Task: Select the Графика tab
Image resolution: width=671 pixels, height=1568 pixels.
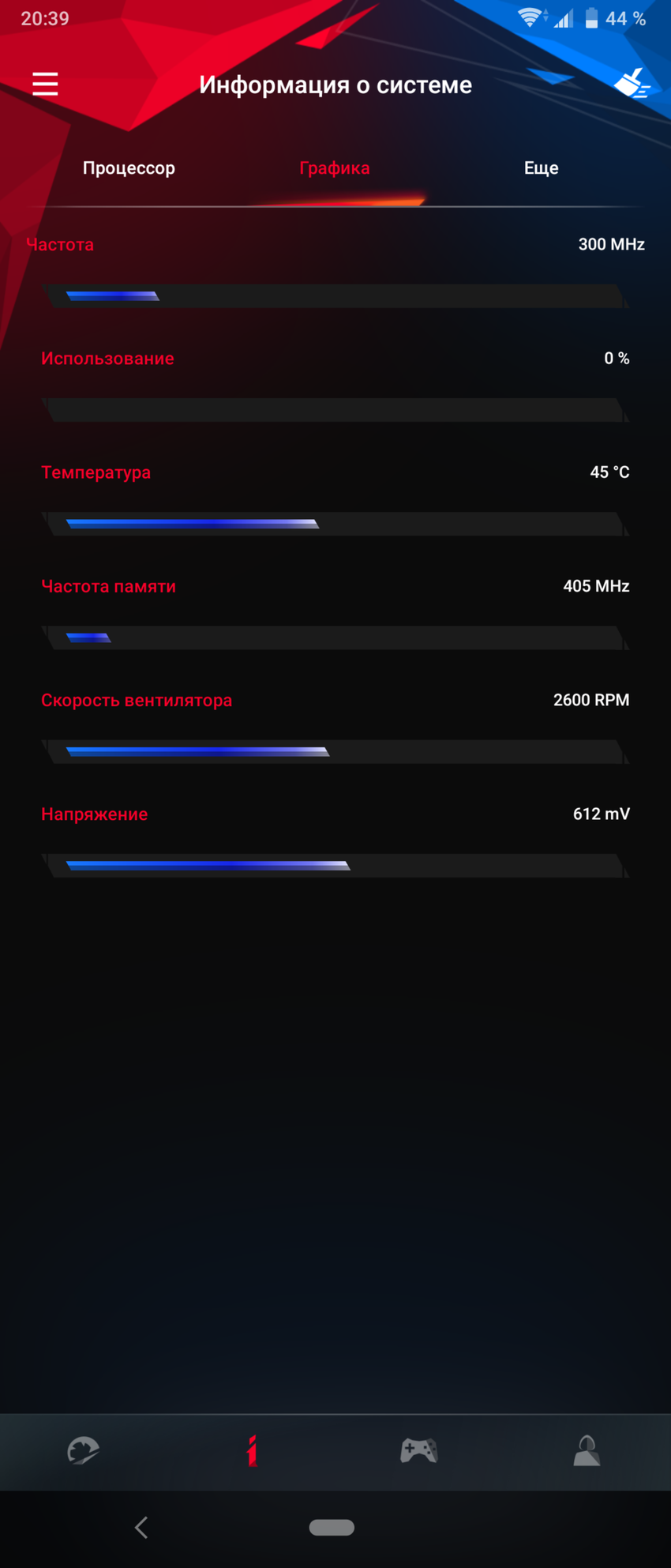Action: tap(335, 168)
